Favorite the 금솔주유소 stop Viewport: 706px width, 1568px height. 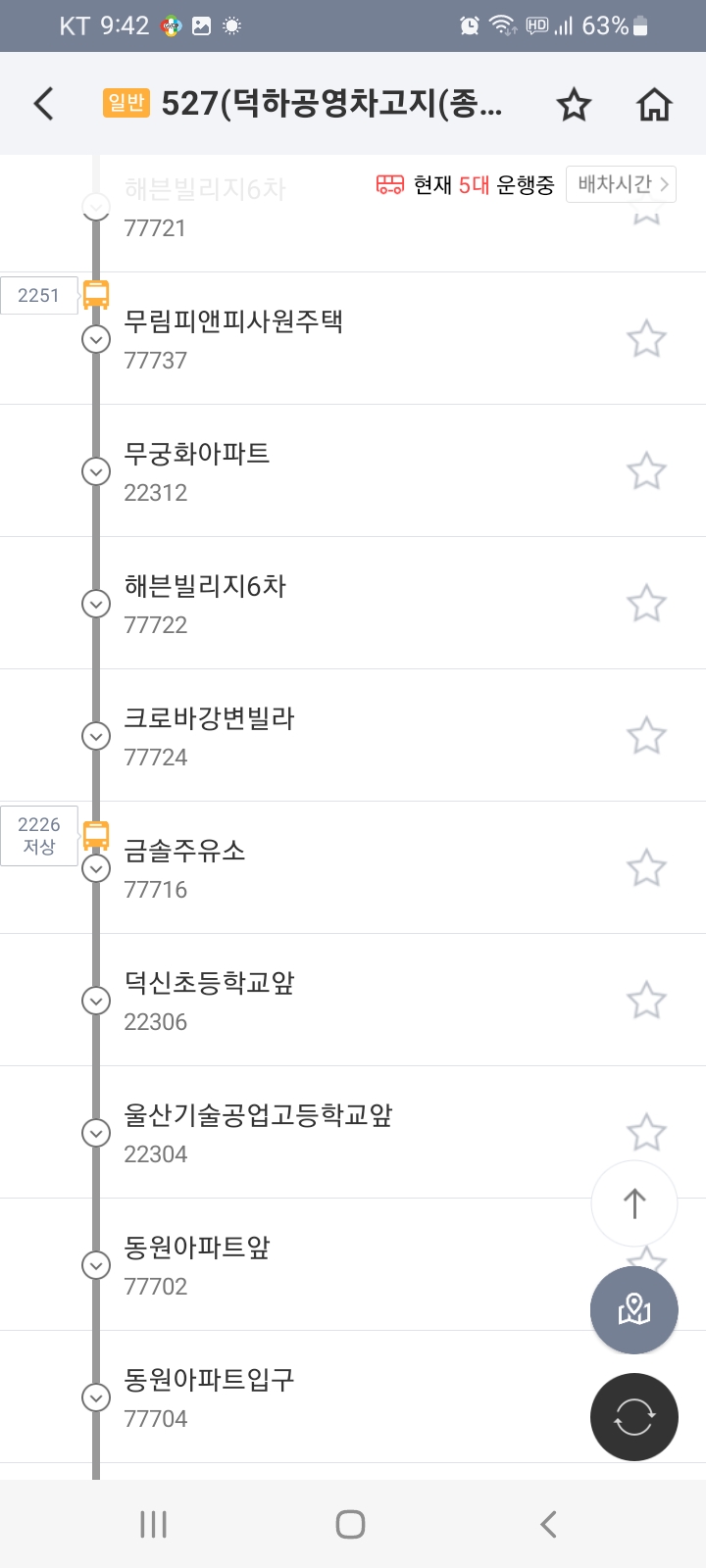click(x=646, y=868)
